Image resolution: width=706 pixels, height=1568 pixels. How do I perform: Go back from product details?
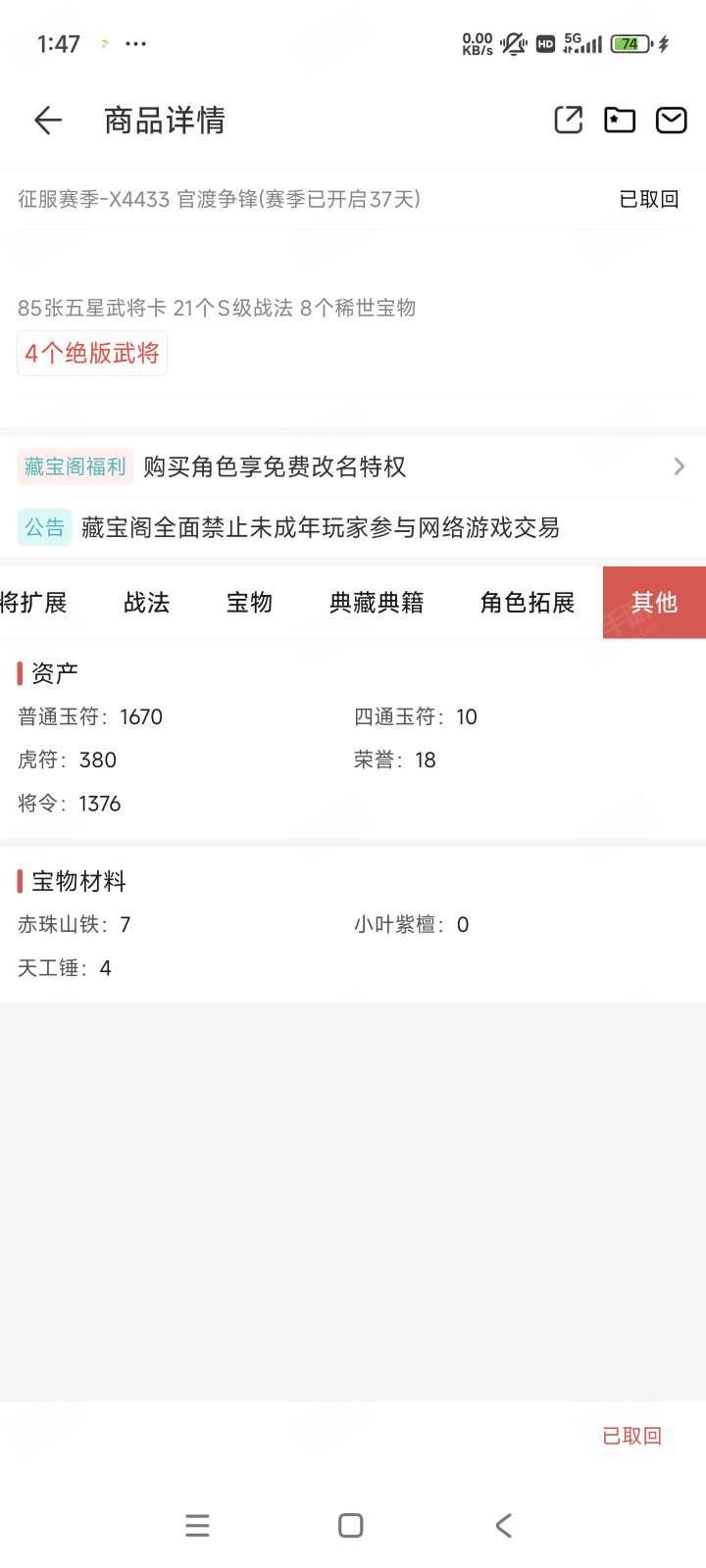click(47, 121)
